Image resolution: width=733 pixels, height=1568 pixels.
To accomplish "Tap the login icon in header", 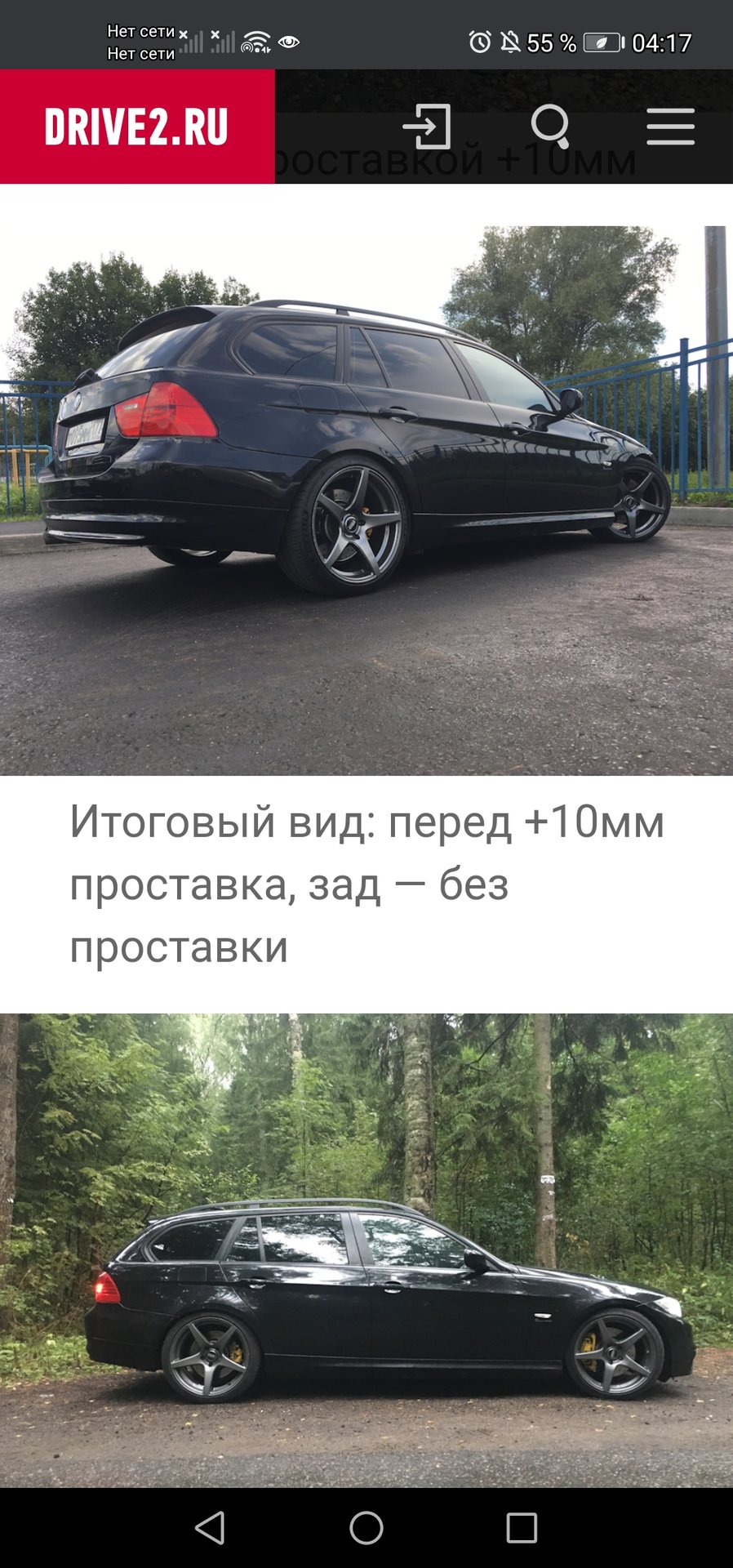I will (427, 127).
